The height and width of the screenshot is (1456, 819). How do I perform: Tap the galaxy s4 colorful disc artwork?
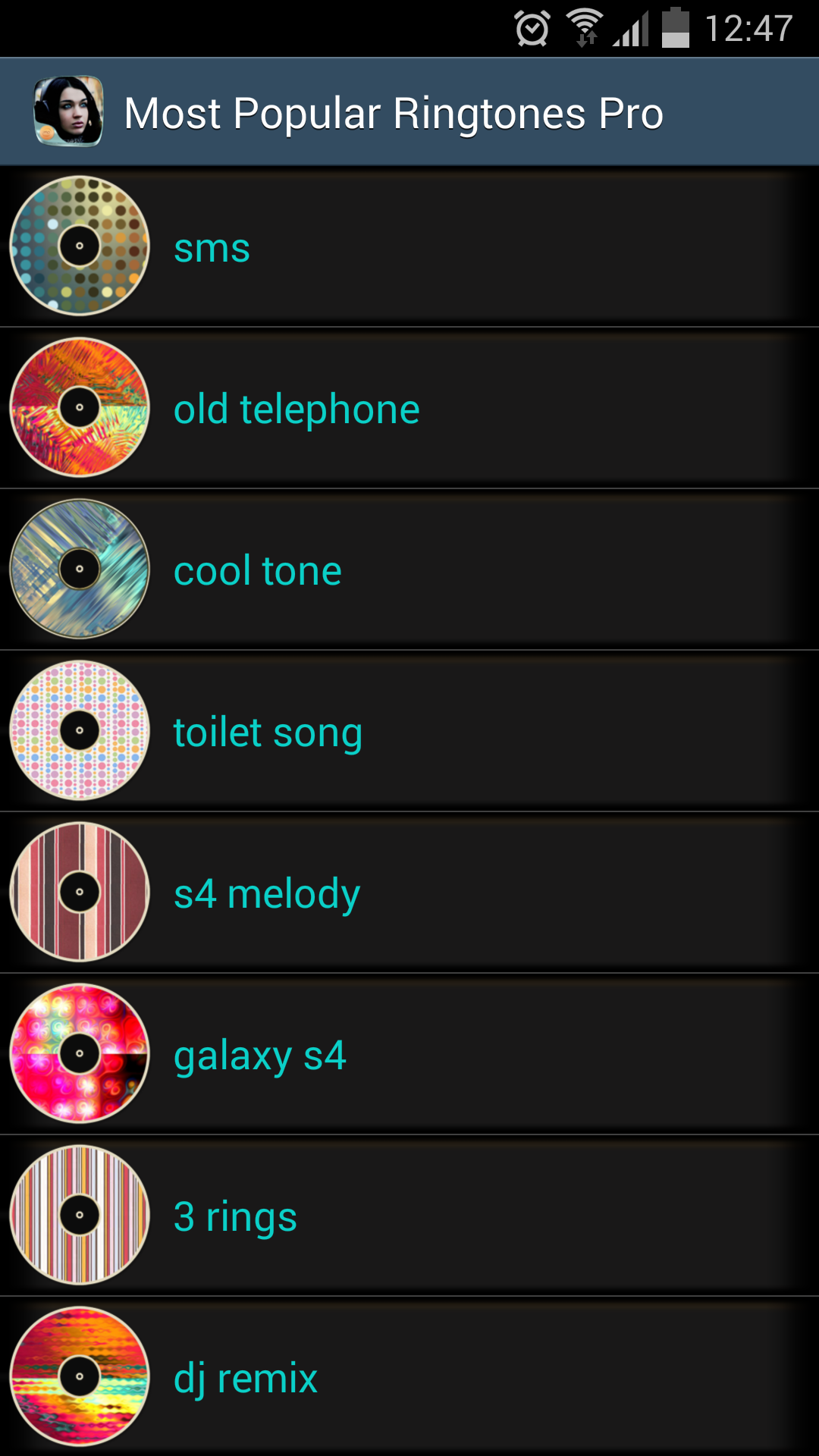(x=79, y=1053)
